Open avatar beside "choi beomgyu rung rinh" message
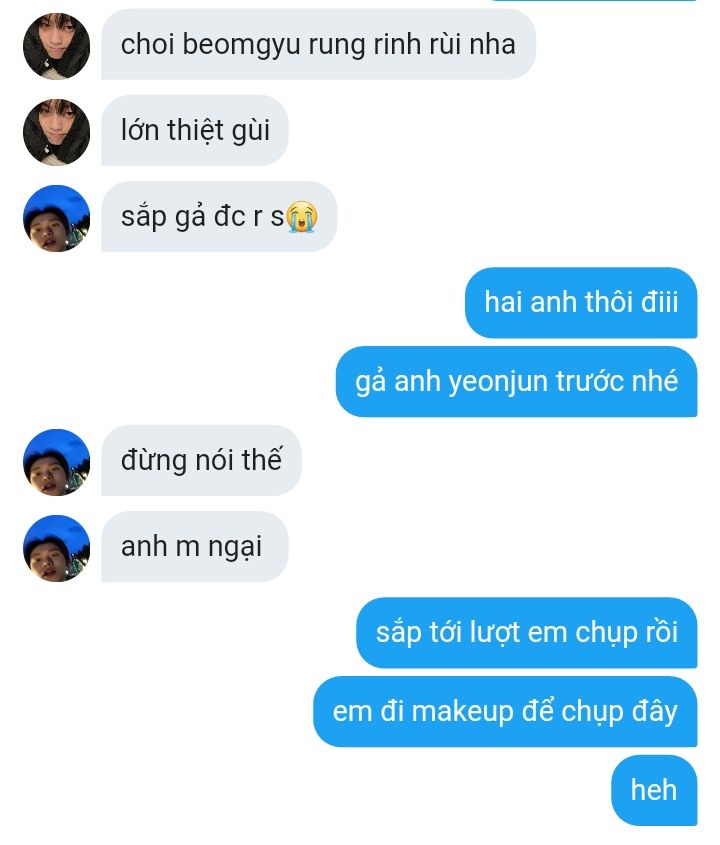This screenshot has width=720, height=845. (x=56, y=46)
